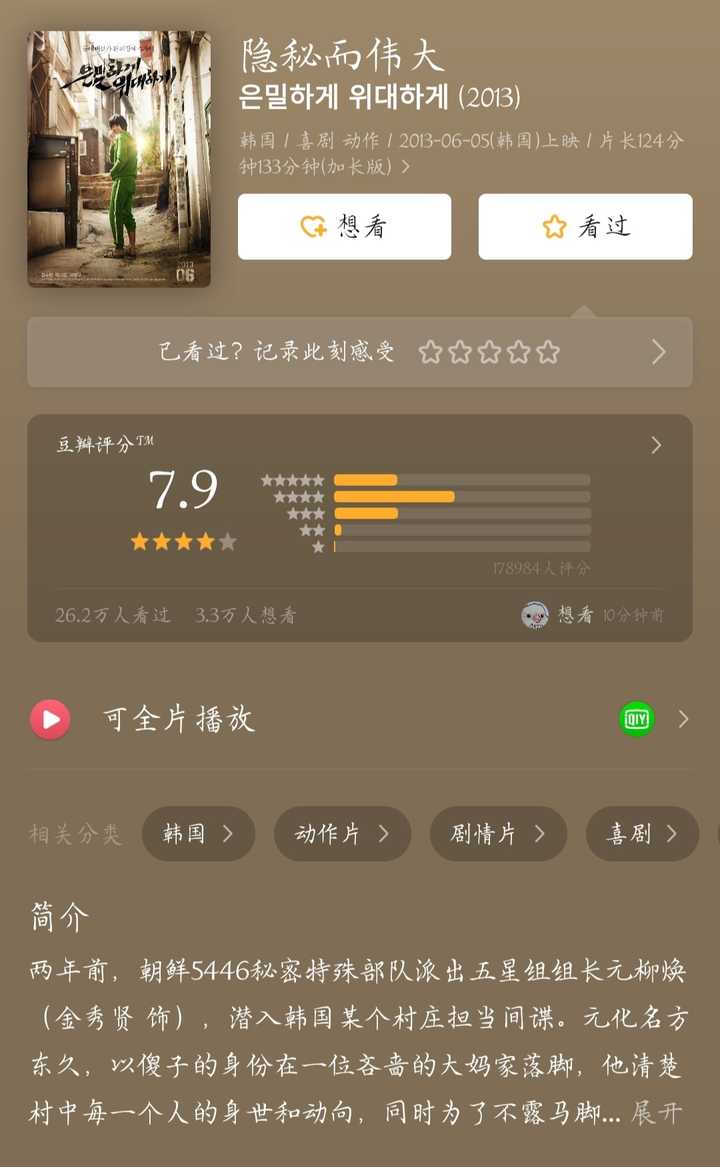
Task: Open the movie poster image
Action: (119, 159)
